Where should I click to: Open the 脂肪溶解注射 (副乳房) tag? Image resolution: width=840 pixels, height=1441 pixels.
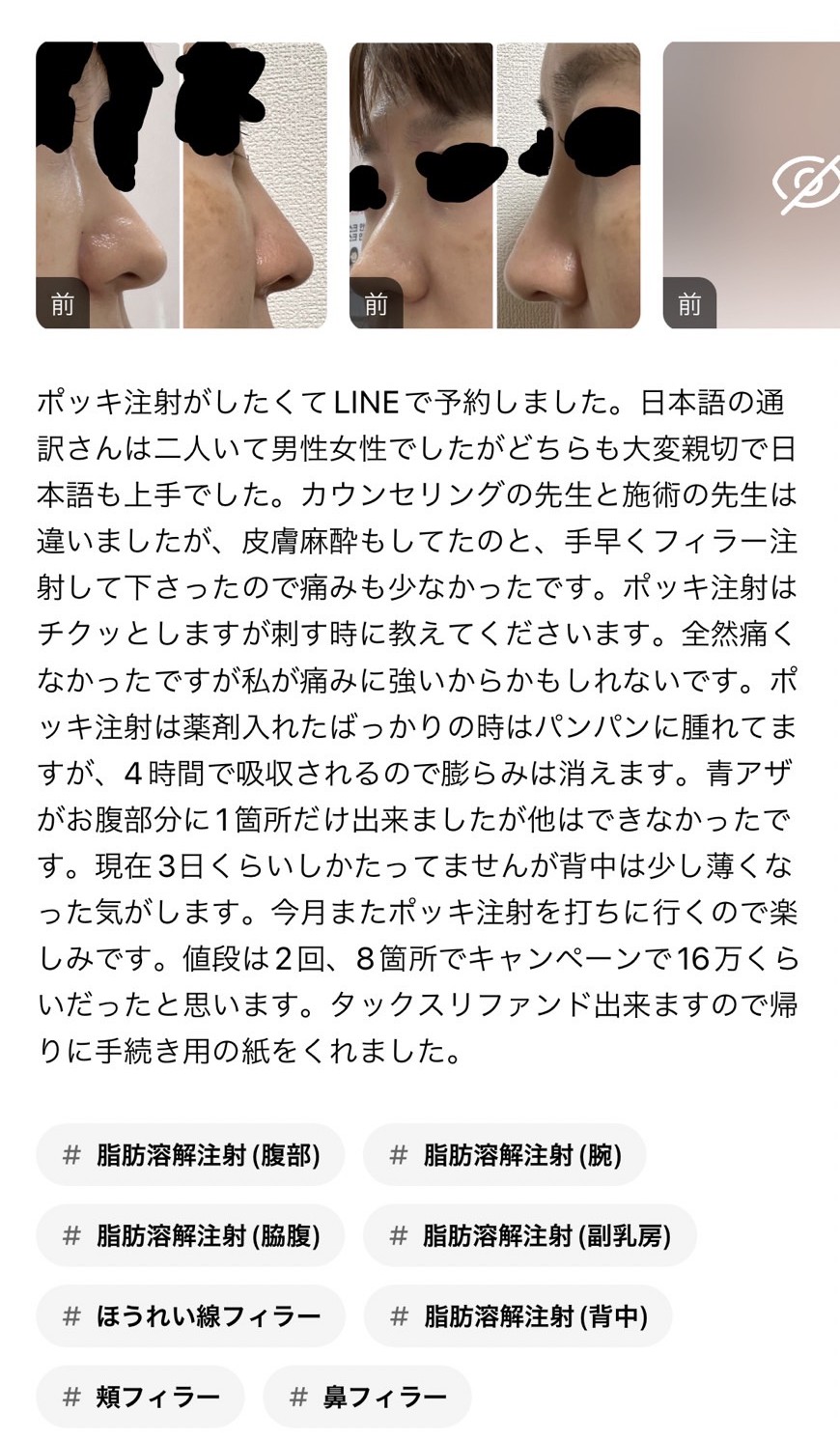[x=530, y=1235]
